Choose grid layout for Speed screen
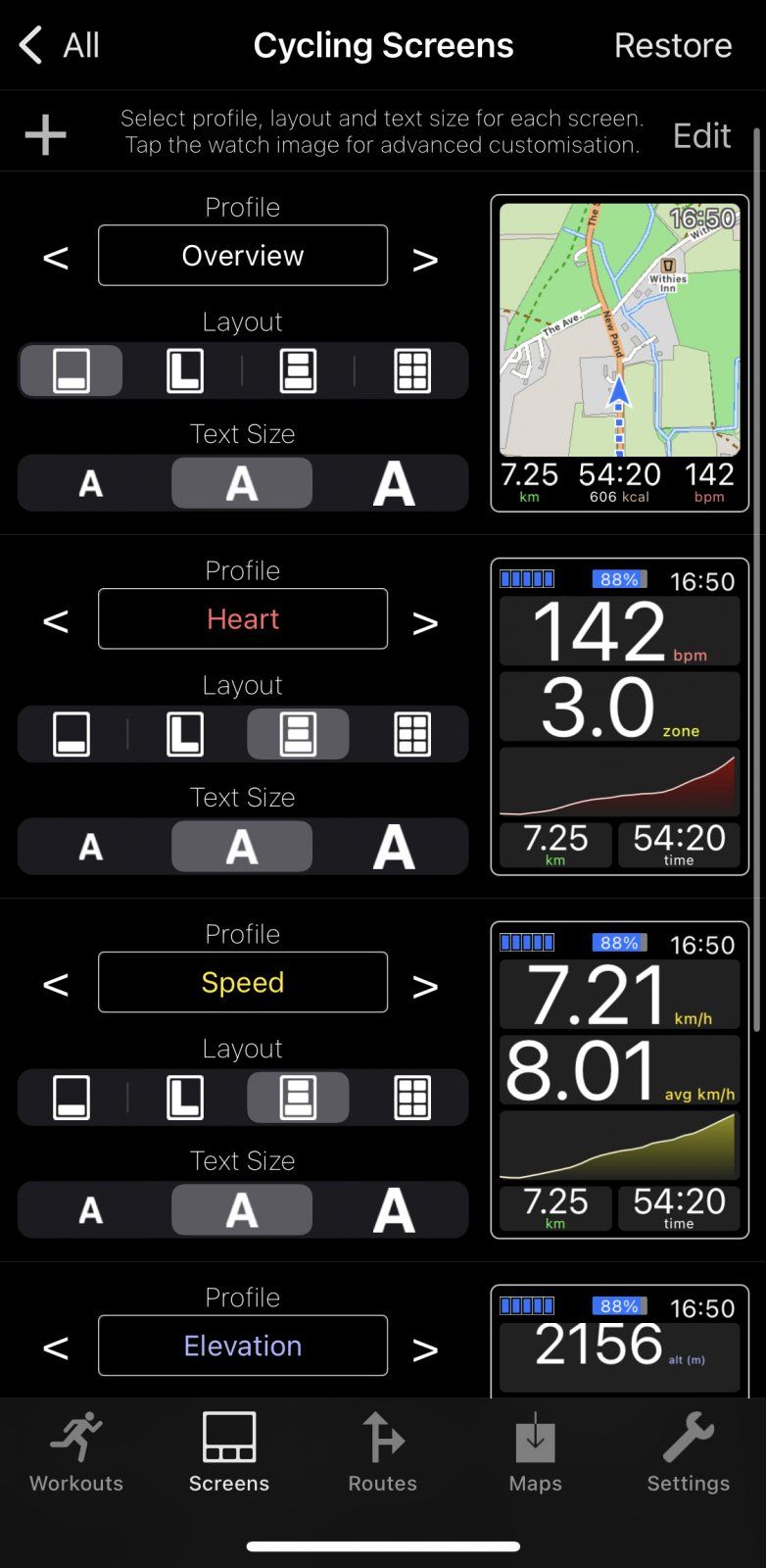The height and width of the screenshot is (1568, 766). (411, 1098)
